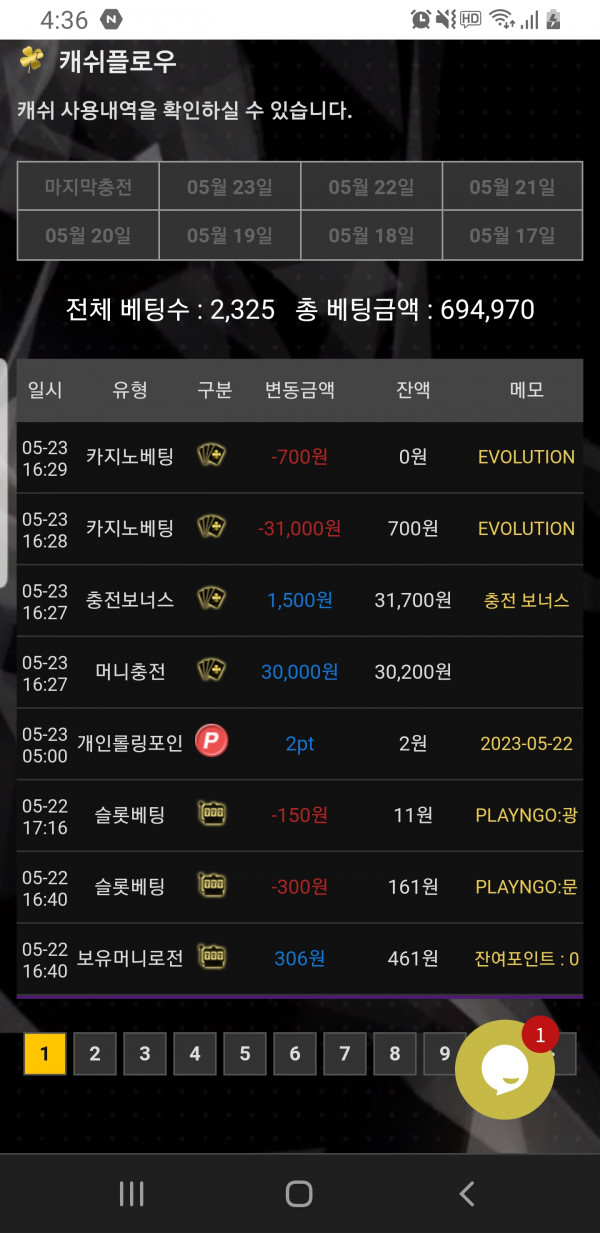600x1233 pixels.
Task: Choose the 05월 21일 date filter
Action: 512,187
